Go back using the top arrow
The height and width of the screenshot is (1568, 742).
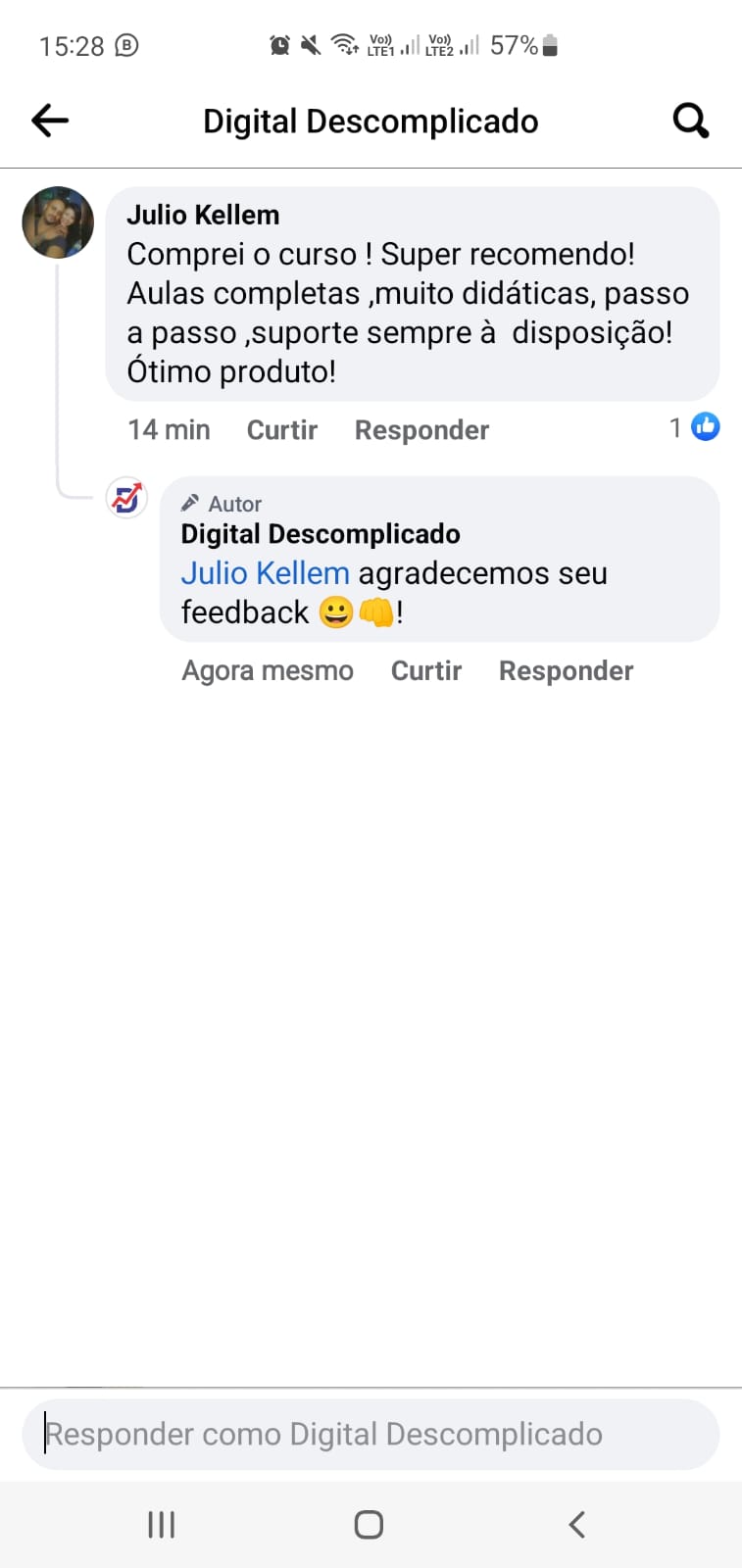(50, 121)
